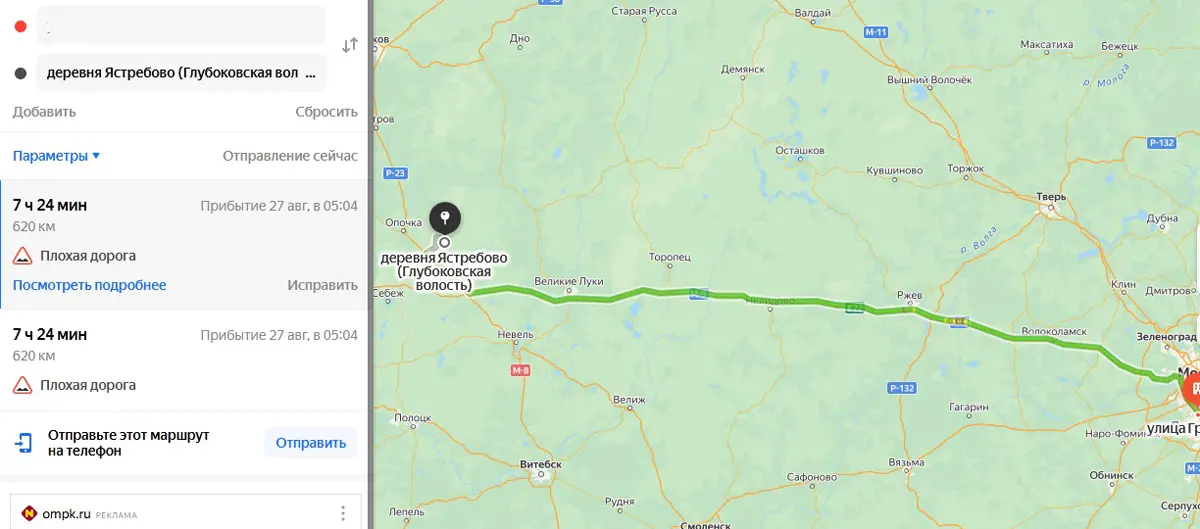Open Посмотреть подробнее route details
The image size is (1200, 529).
click(89, 285)
